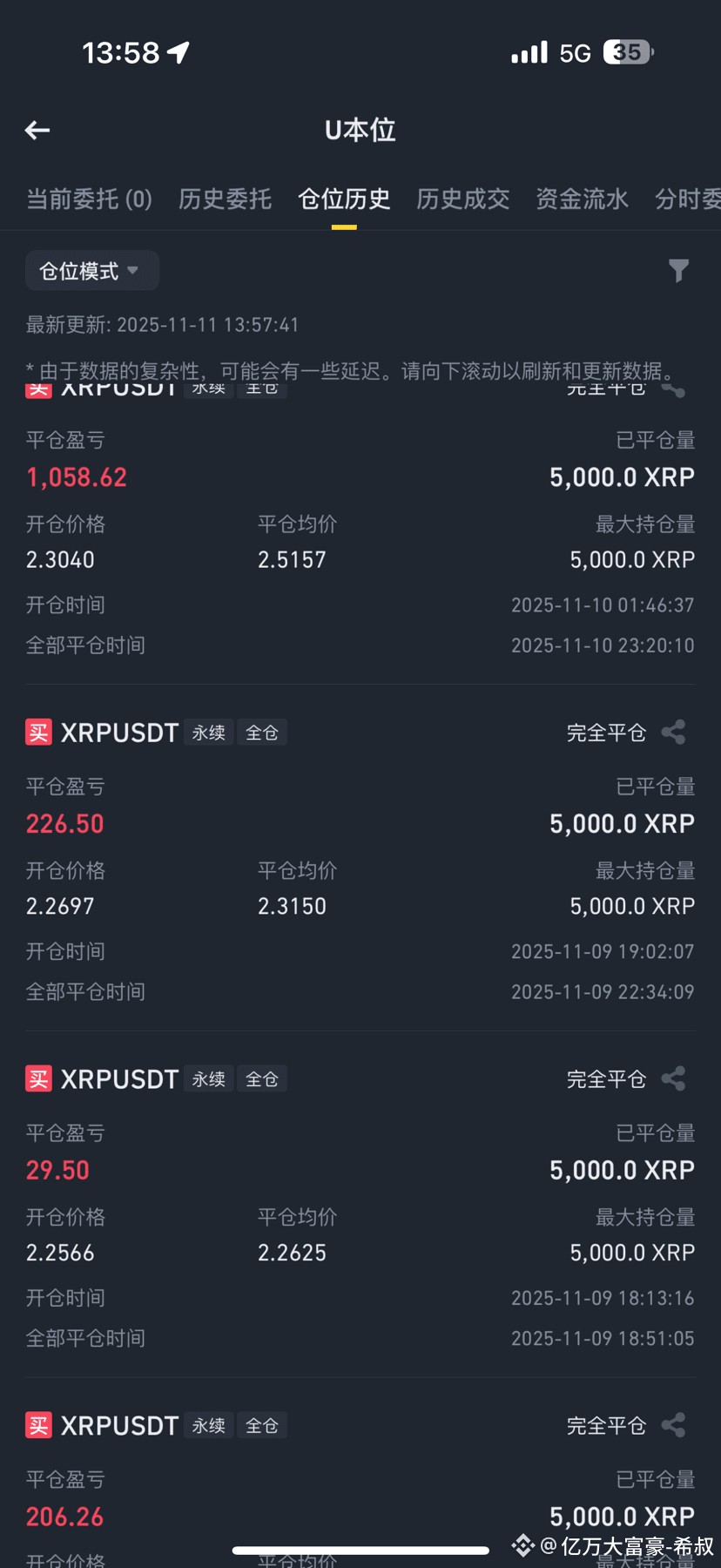Open the position history filter funnel

click(x=678, y=271)
